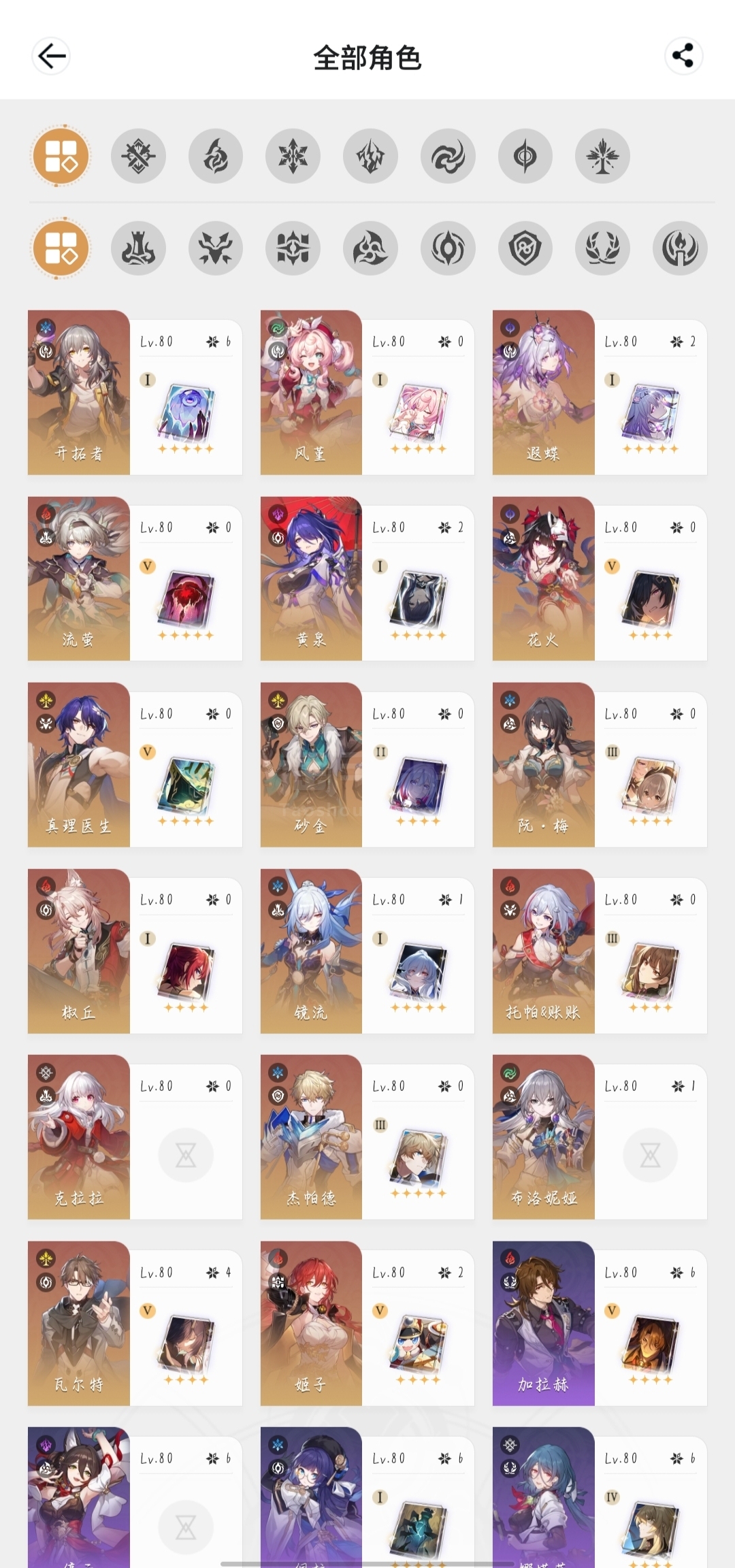735x1568 pixels.
Task: Filter characters by Fire element icon
Action: tap(216, 157)
